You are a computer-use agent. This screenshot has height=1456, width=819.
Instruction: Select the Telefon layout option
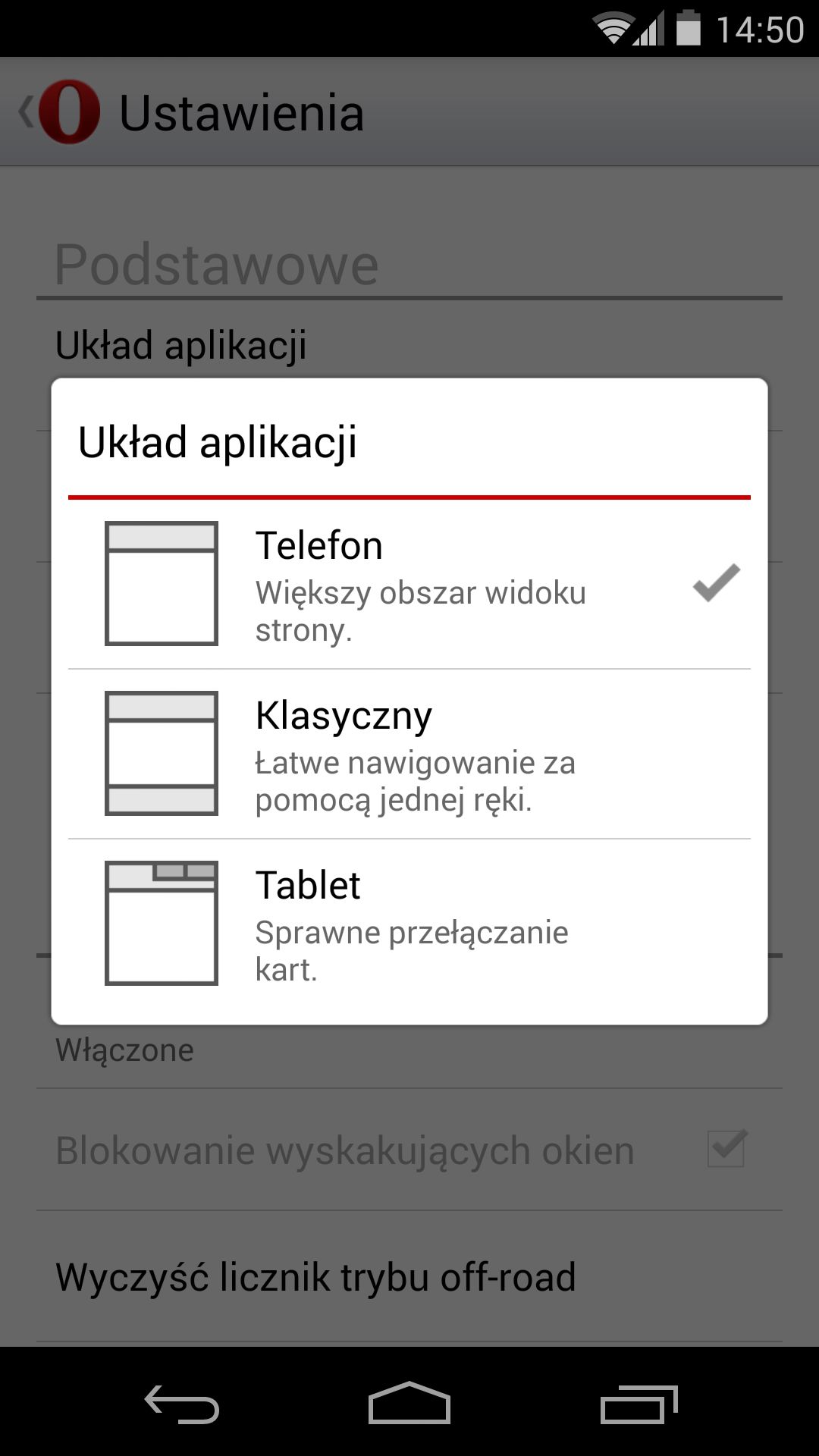tap(409, 584)
